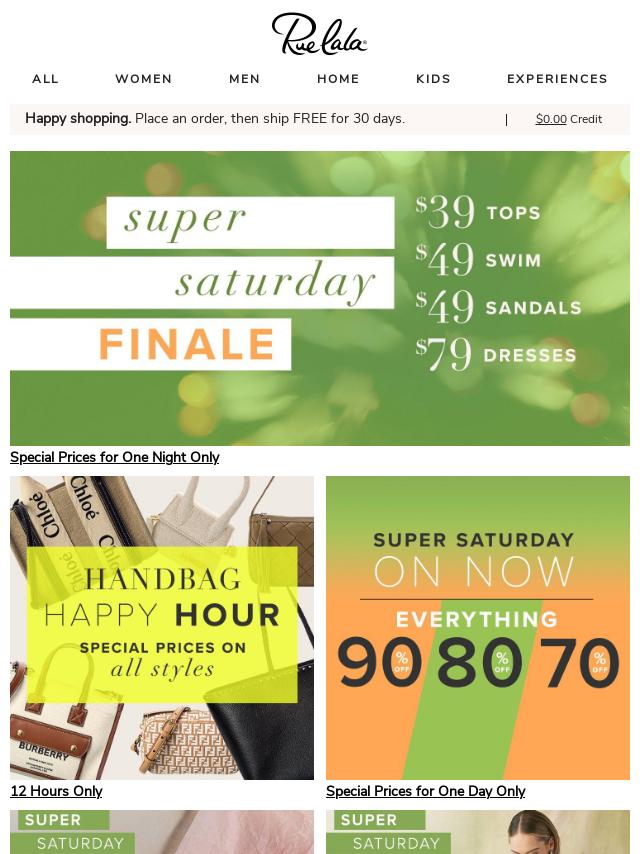640x854 pixels.
Task: Tap Special Prices for One Day Only link
Action: 425,791
